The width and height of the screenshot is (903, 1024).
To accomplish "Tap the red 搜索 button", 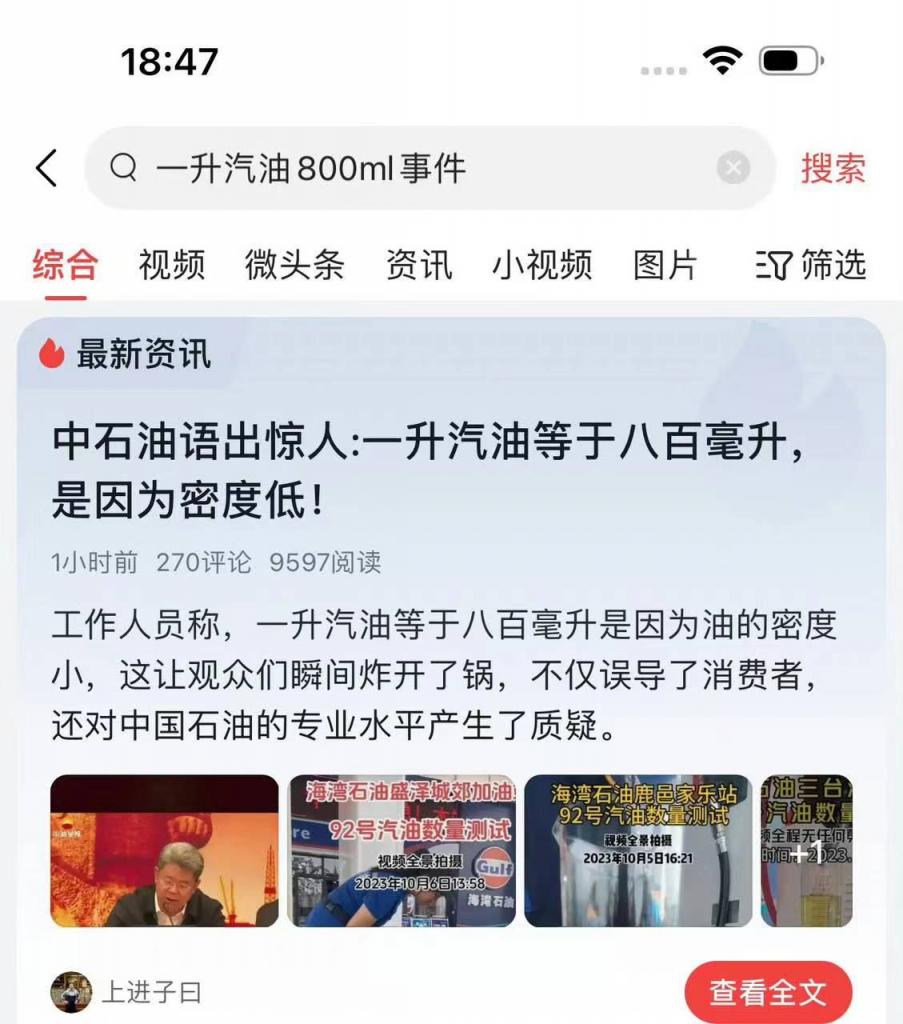I will [x=832, y=168].
